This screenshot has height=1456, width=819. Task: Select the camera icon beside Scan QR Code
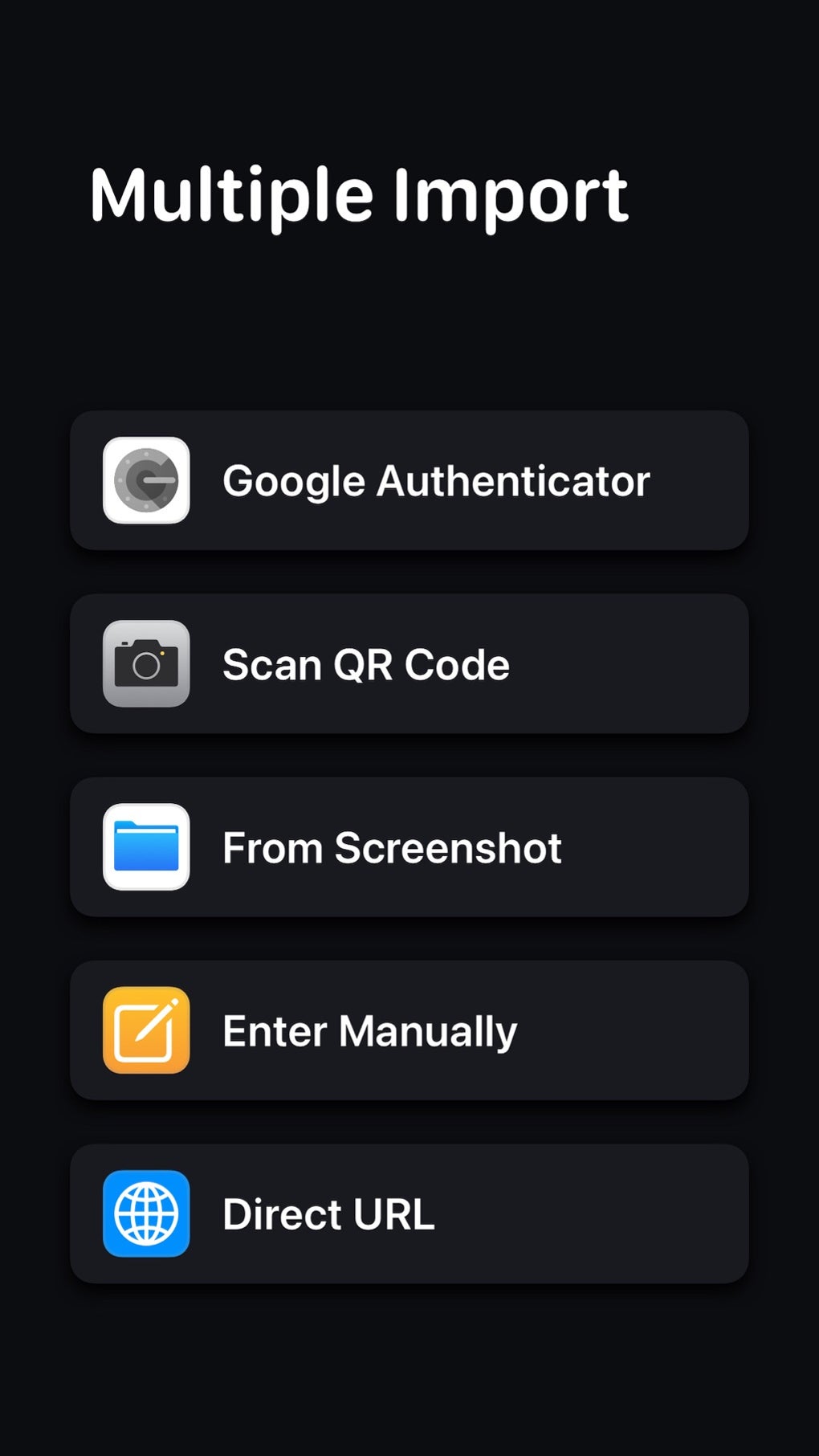click(145, 663)
